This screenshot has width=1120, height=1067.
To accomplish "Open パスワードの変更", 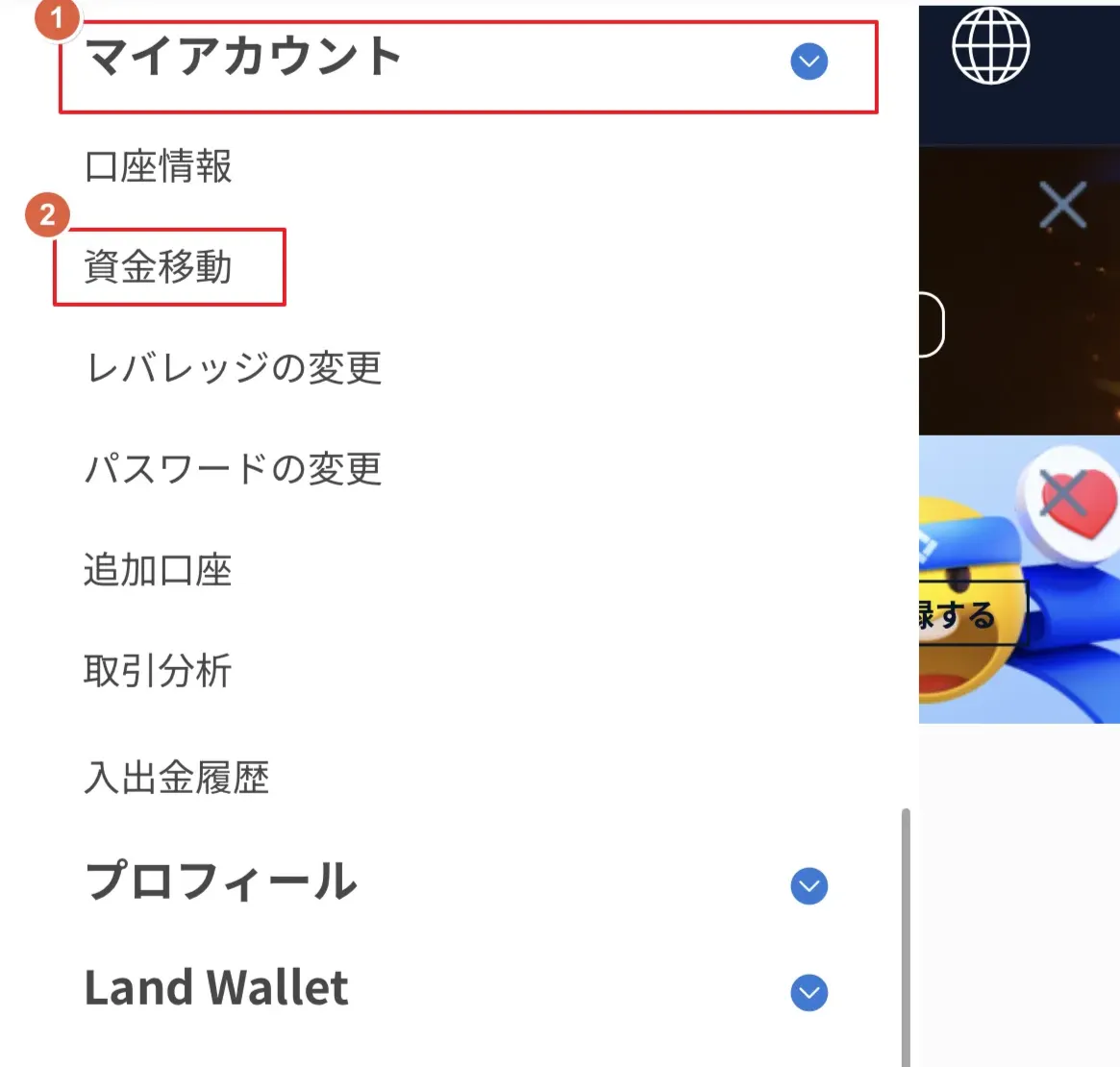I will tap(234, 469).
